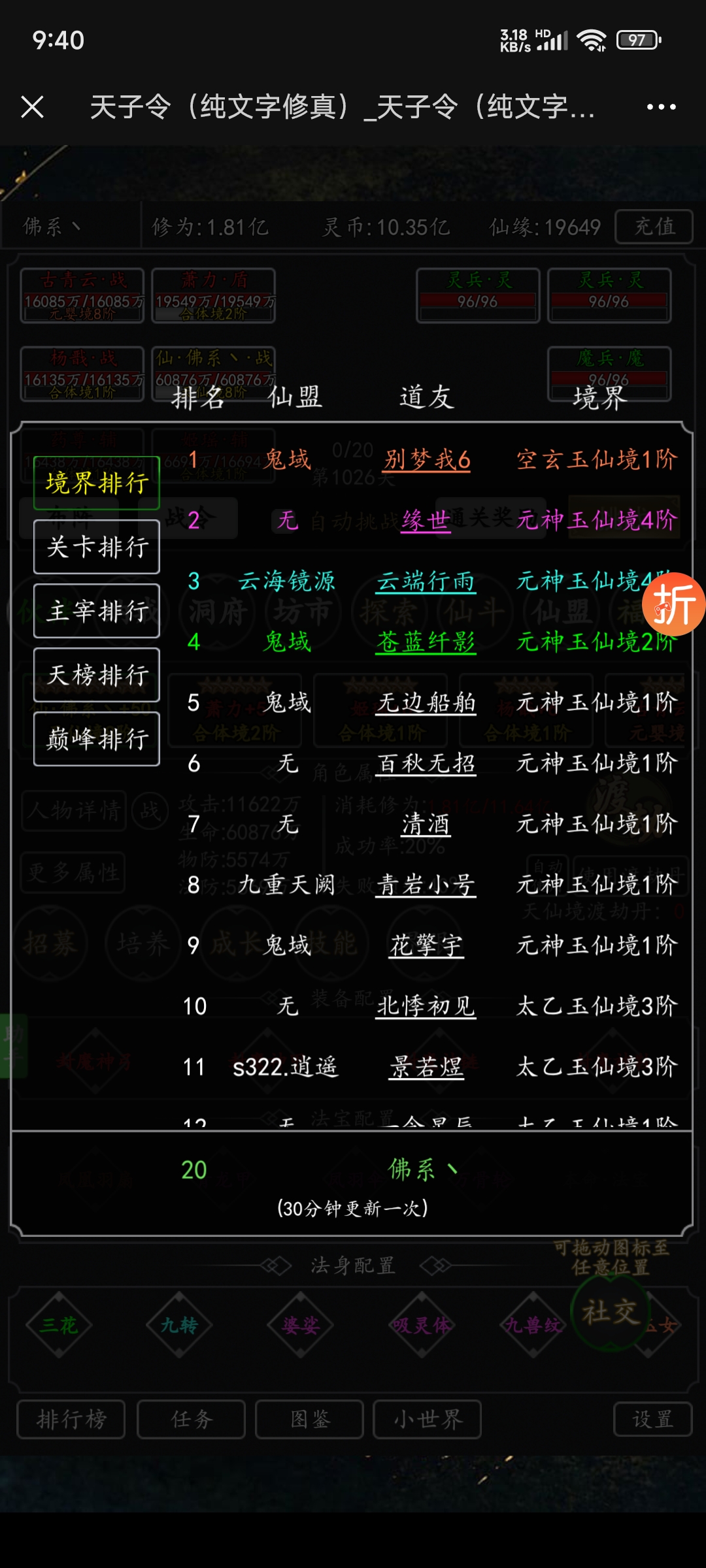Screen dimensions: 706x1568
Task: Open the three-dot overflow menu
Action: 661,106
